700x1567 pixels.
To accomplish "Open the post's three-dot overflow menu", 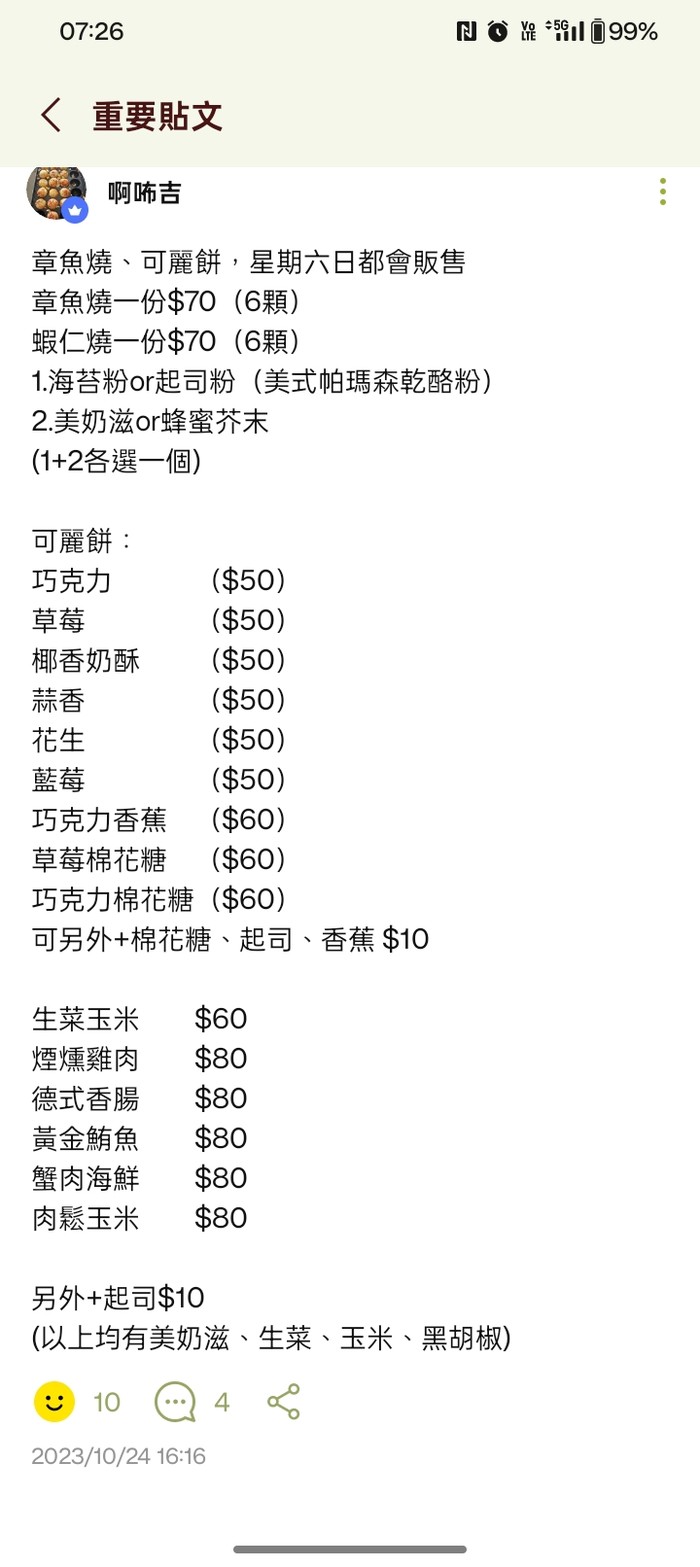I will [x=662, y=192].
